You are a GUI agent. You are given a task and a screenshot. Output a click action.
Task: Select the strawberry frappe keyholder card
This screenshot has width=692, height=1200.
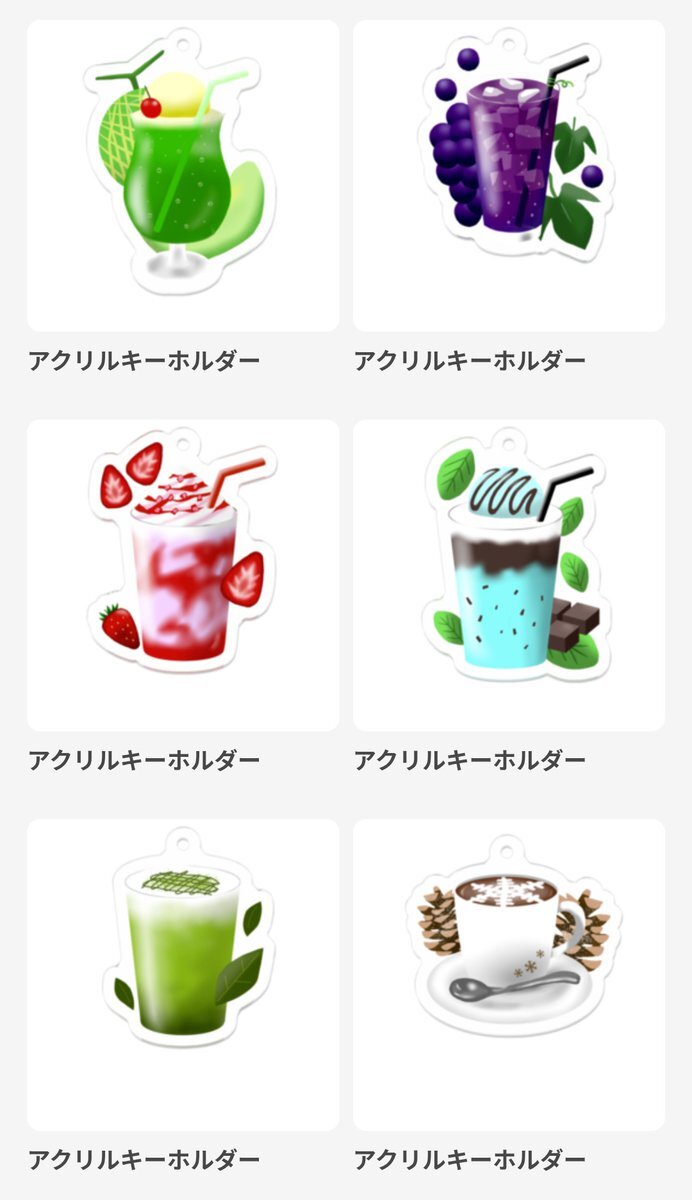(182, 575)
